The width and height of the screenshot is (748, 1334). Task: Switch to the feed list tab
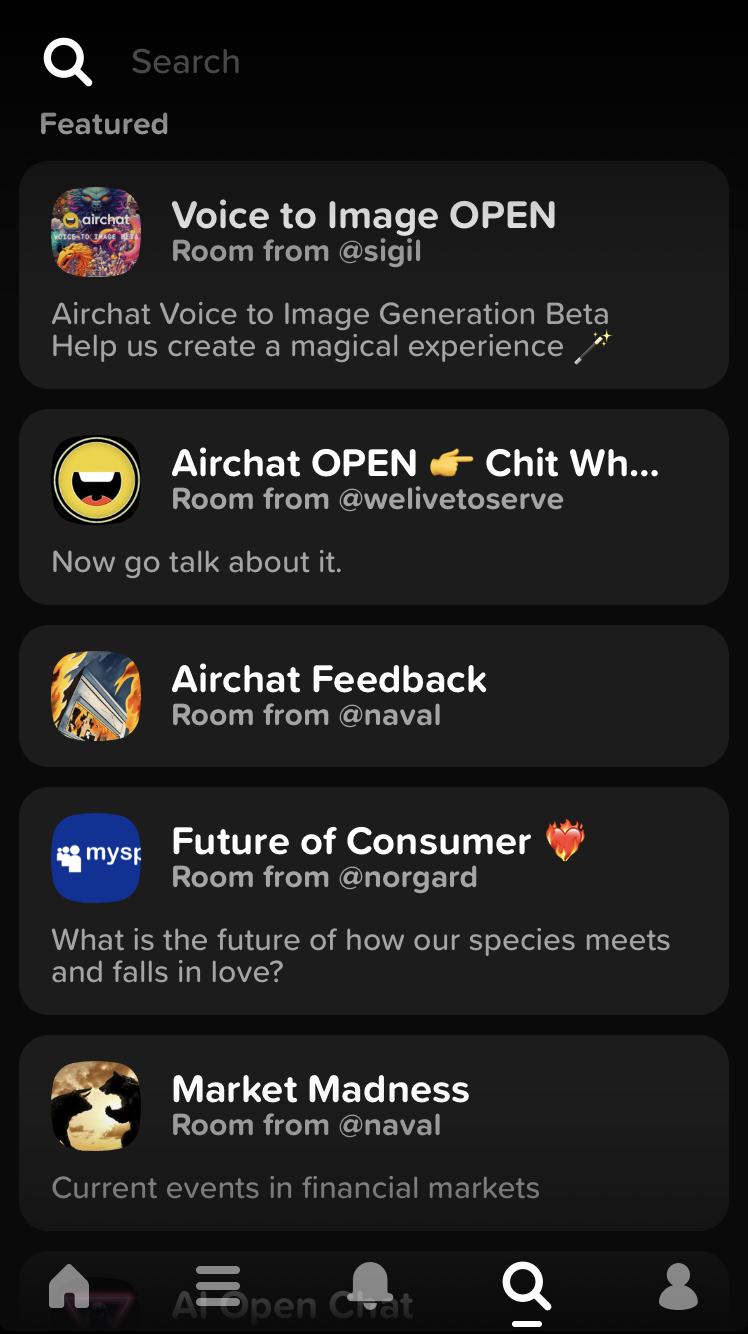pyautogui.click(x=218, y=1286)
